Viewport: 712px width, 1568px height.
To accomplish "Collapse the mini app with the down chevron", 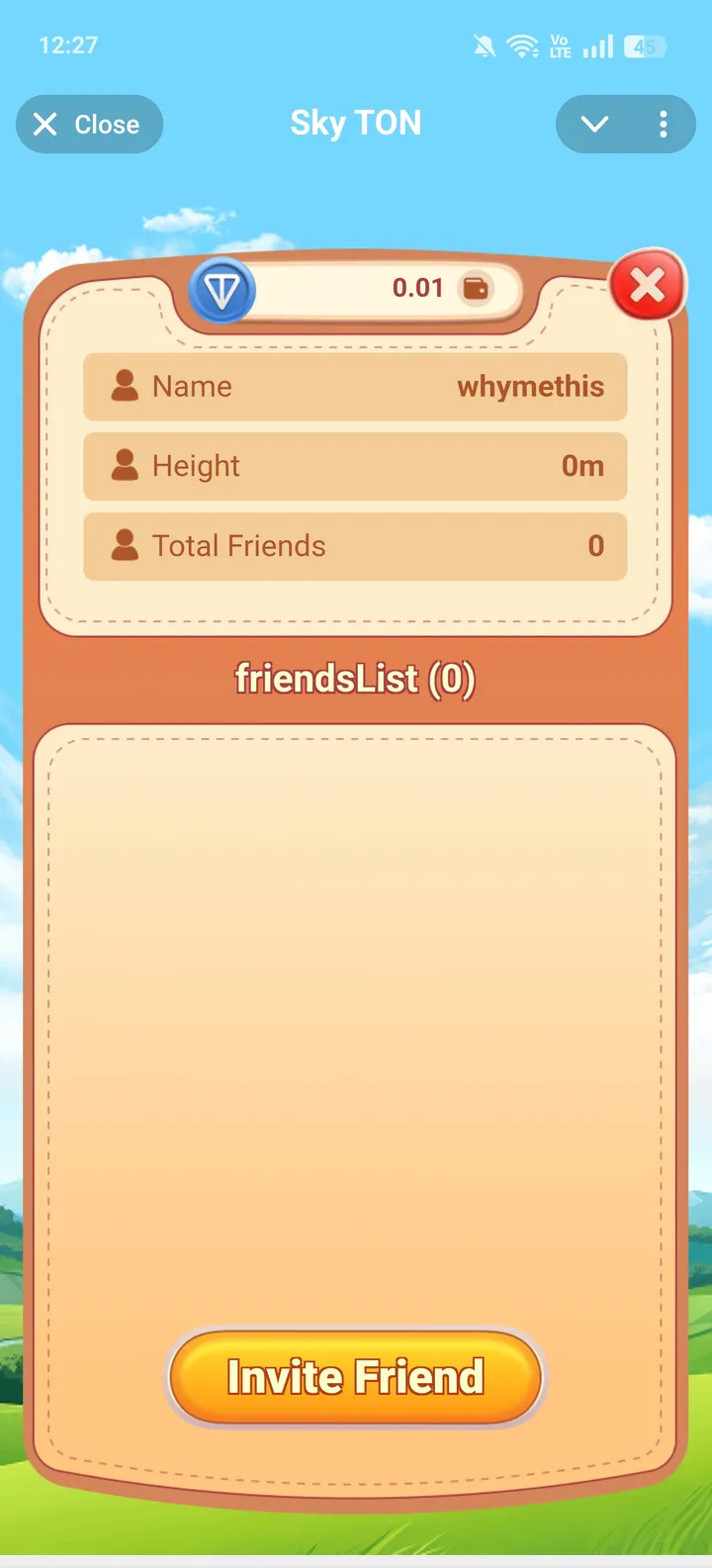I will coord(593,126).
